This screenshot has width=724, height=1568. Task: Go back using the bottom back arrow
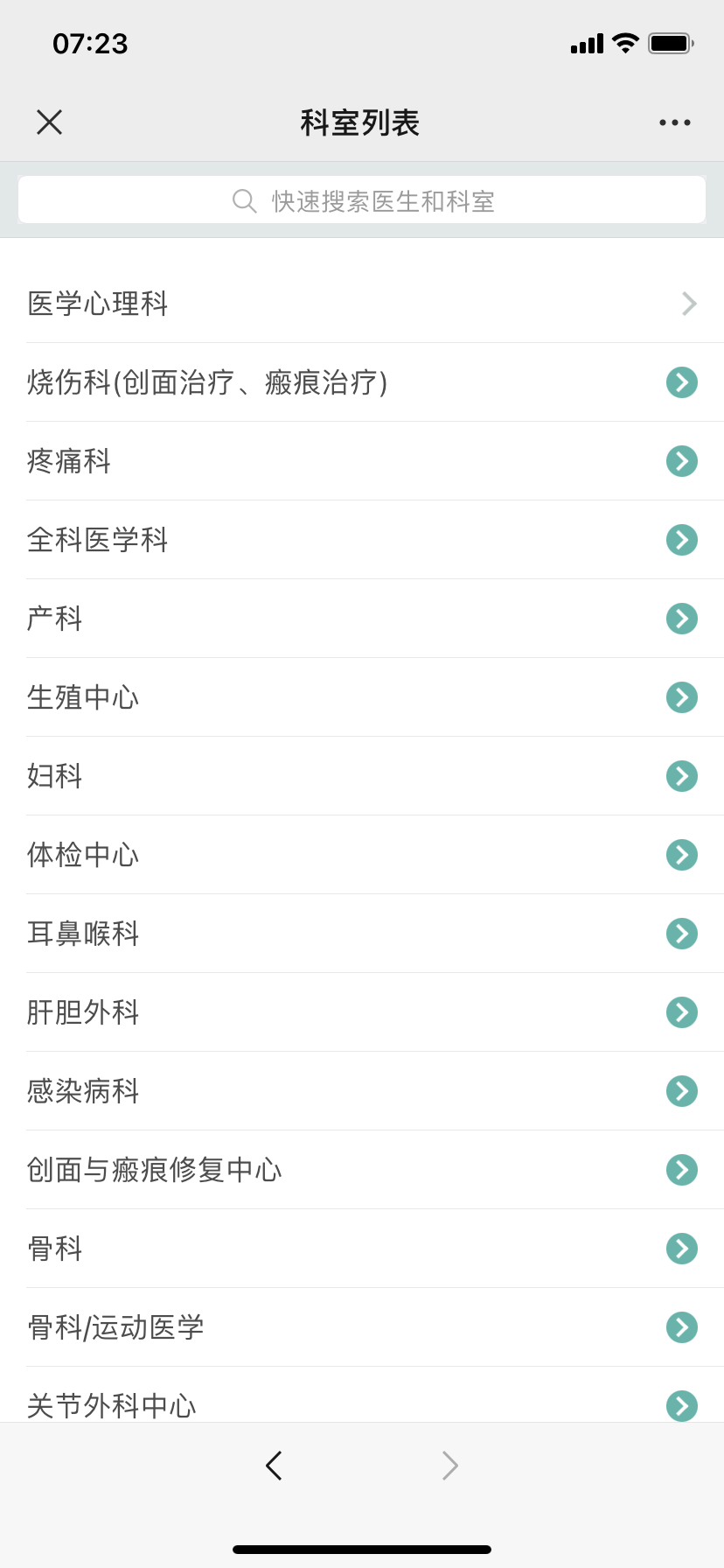[x=274, y=1465]
